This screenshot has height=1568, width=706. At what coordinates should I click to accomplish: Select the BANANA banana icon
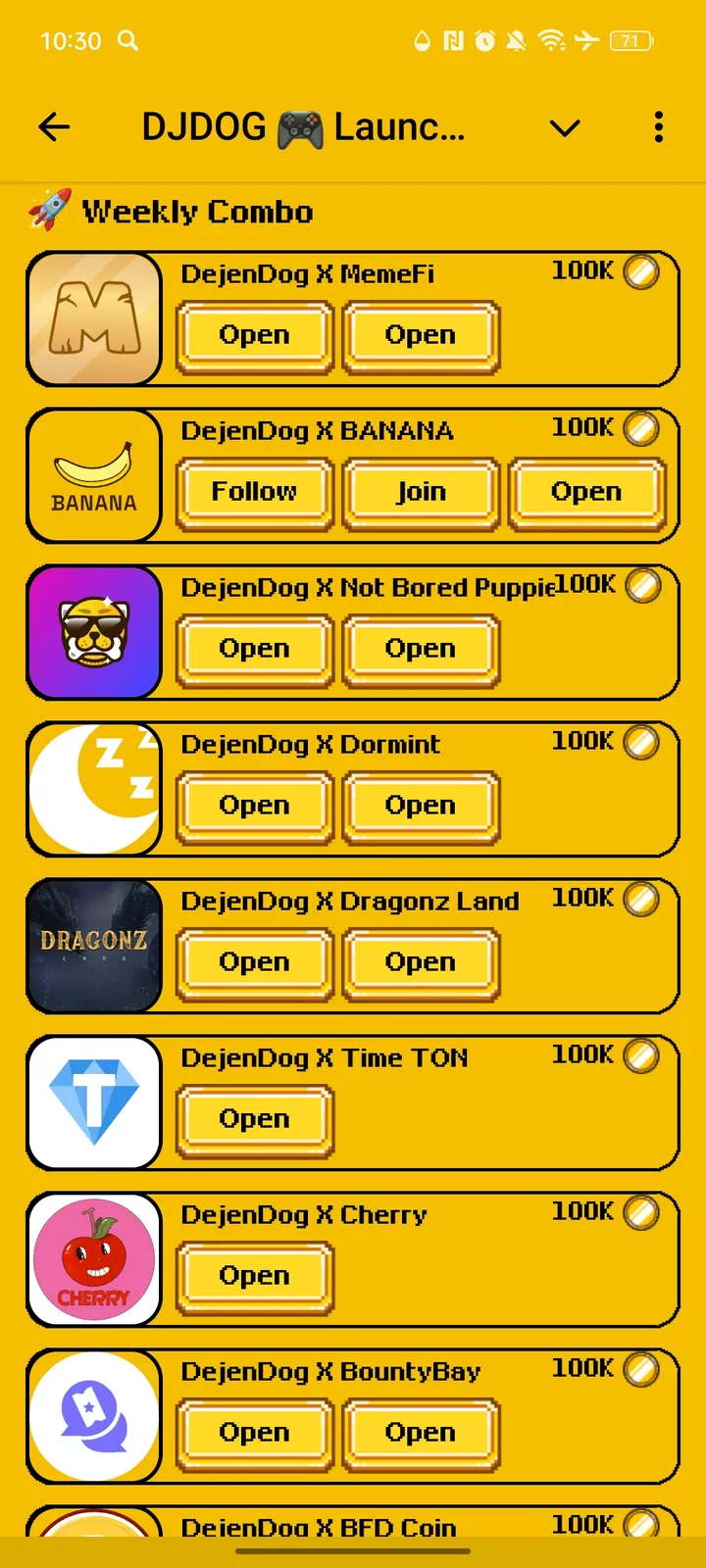point(93,475)
